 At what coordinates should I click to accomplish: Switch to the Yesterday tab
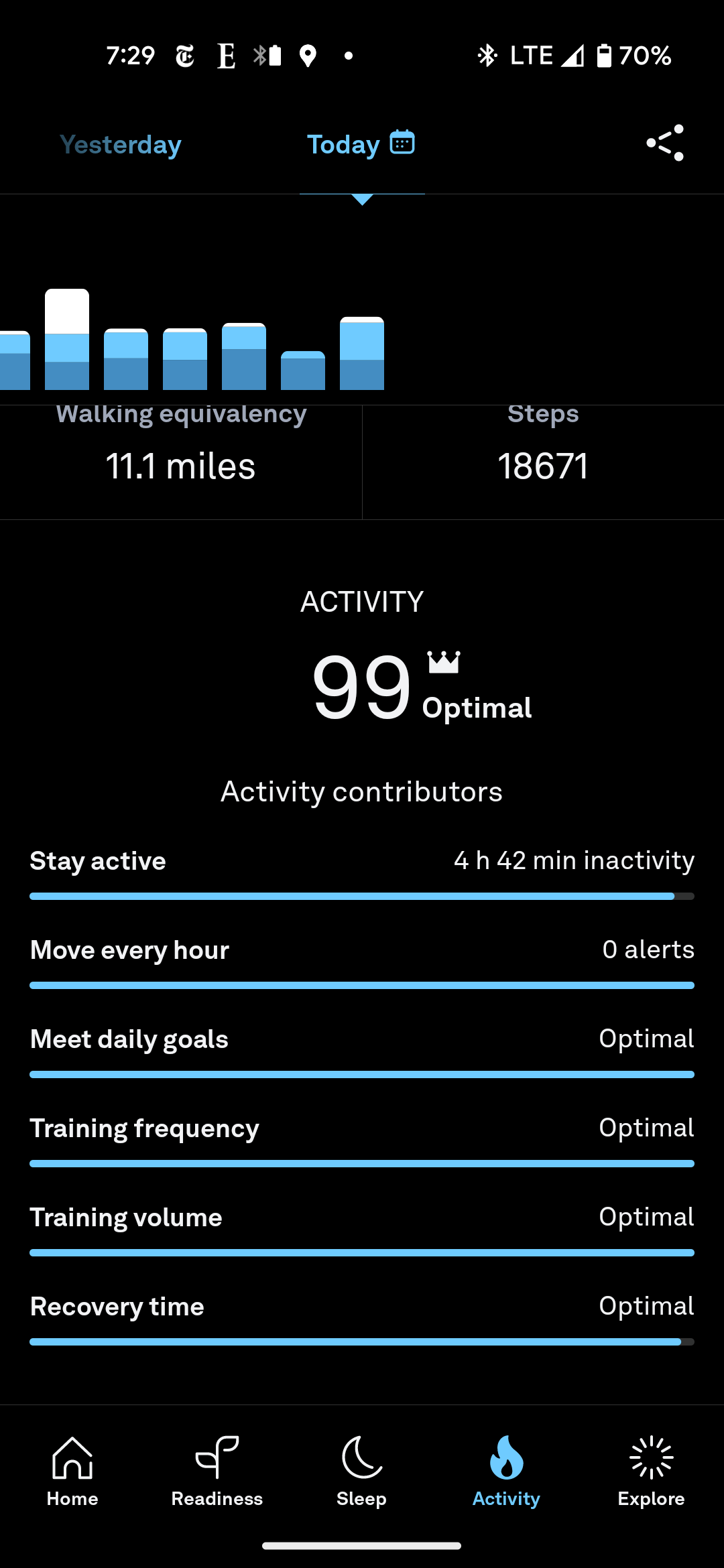pyautogui.click(x=121, y=145)
